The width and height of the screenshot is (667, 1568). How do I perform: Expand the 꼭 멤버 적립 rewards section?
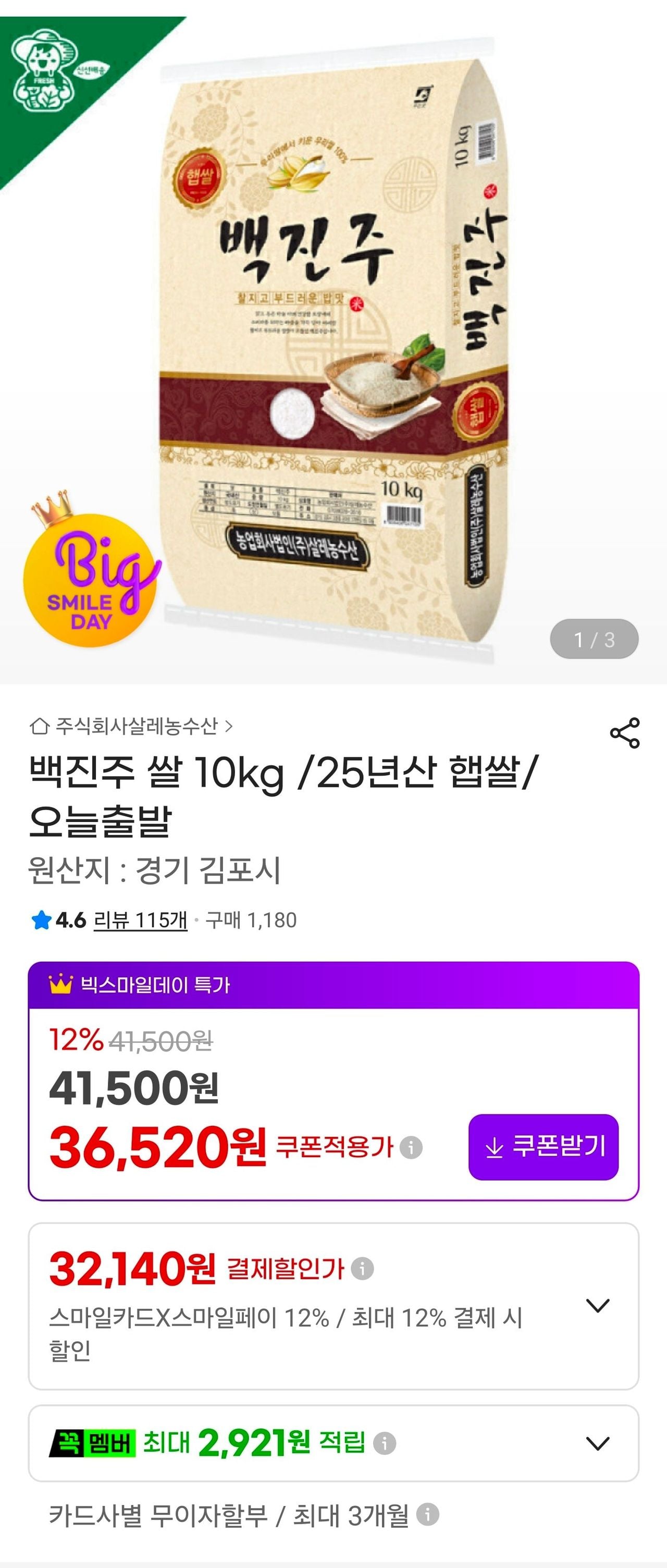tap(597, 1442)
